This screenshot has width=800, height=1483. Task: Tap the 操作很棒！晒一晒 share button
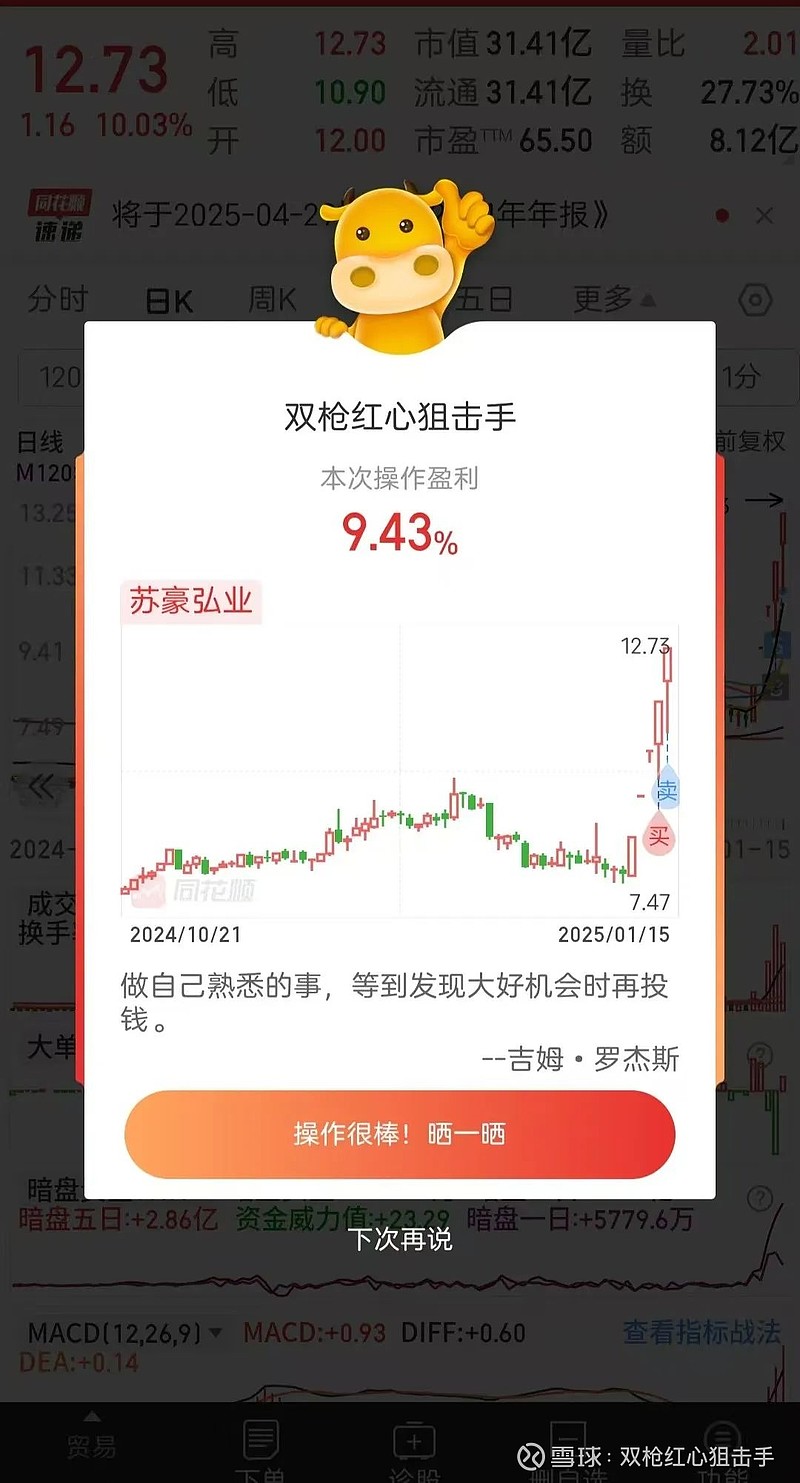pyautogui.click(x=400, y=1134)
